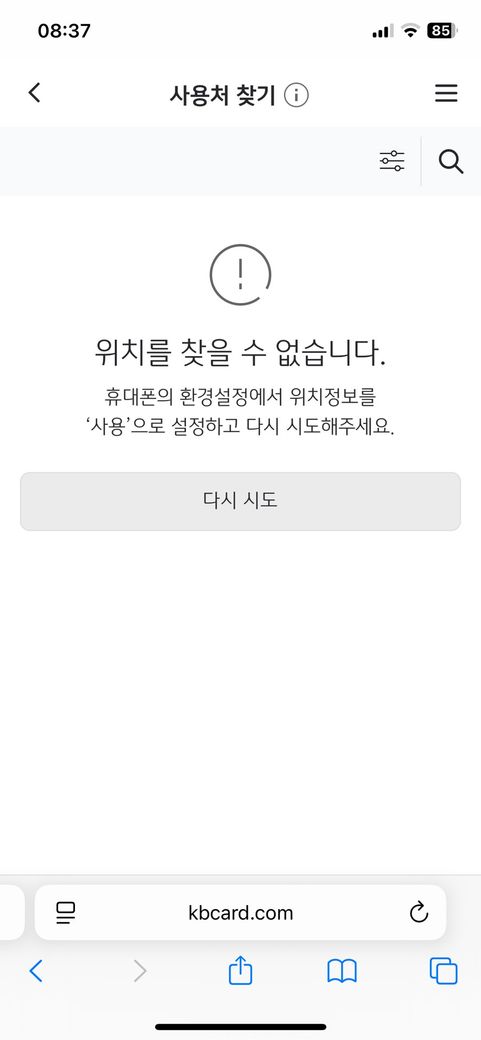Open the hamburger menu
The width and height of the screenshot is (481, 1040).
[447, 94]
